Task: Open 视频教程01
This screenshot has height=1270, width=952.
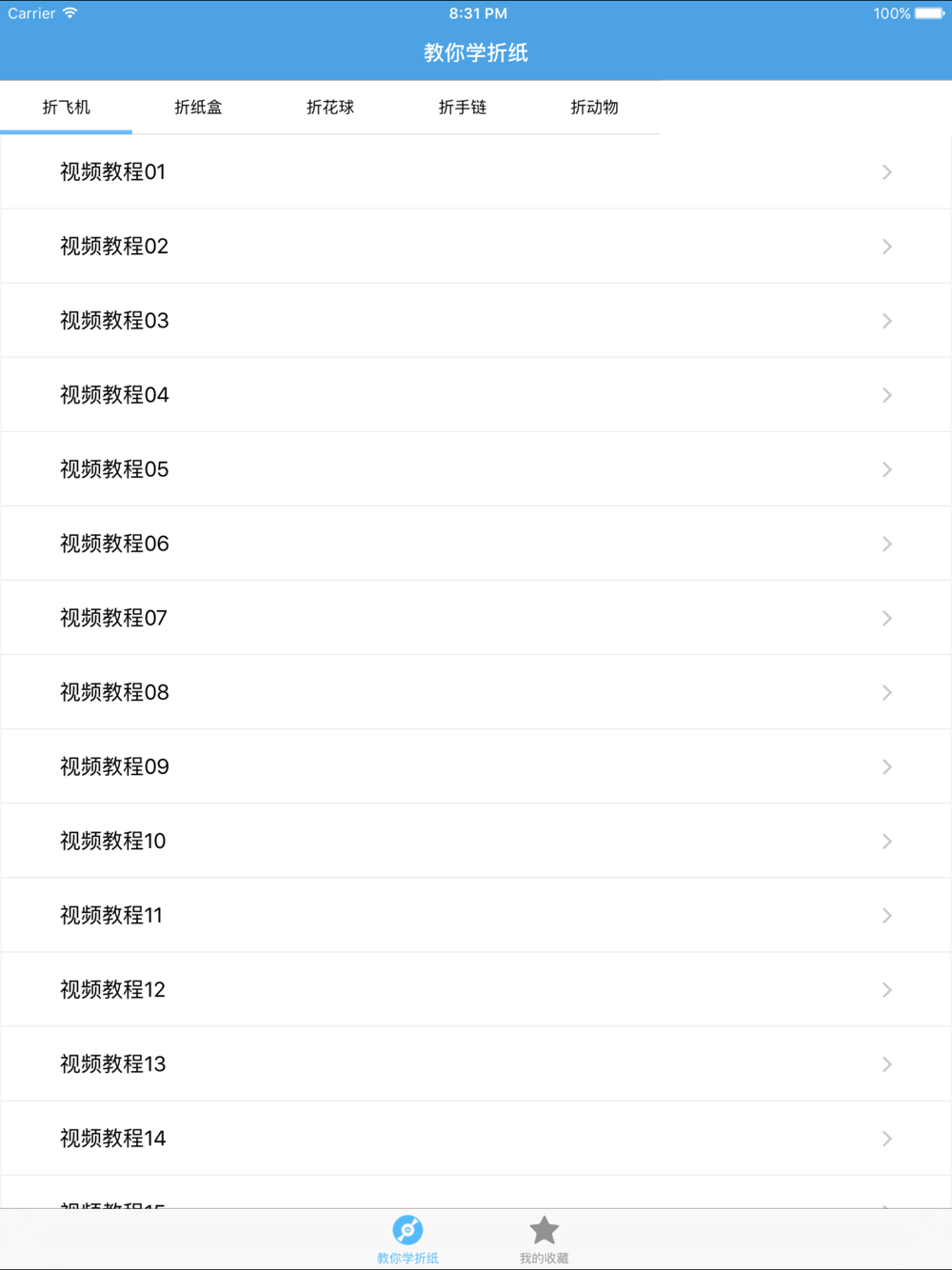Action: click(476, 172)
